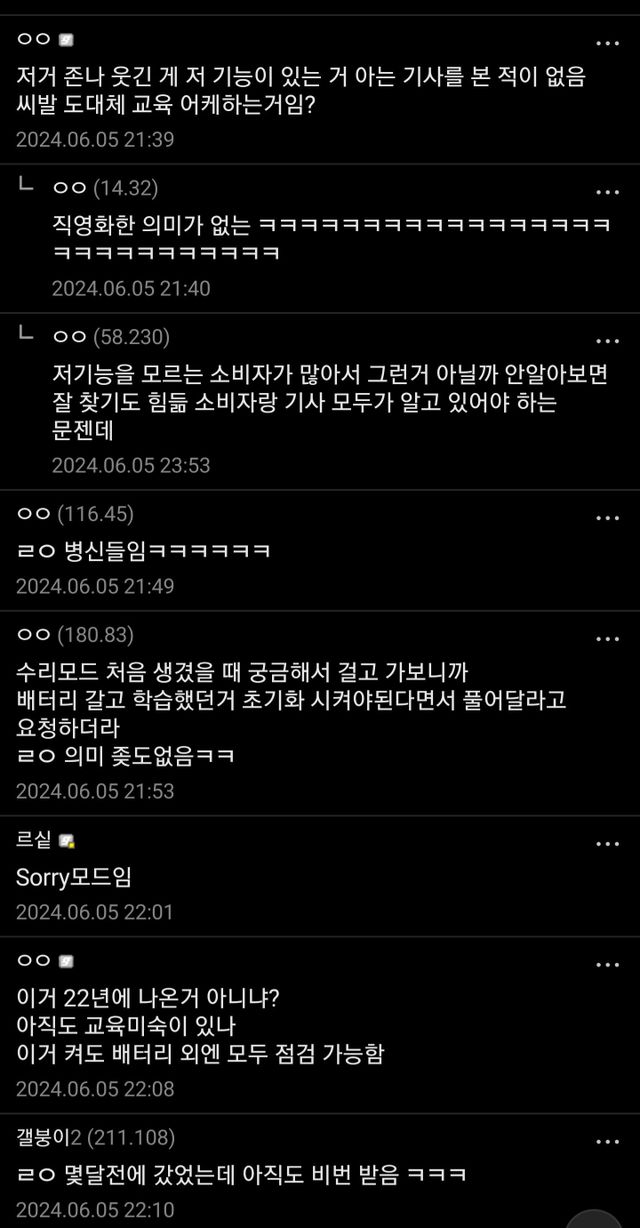
Task: Open options for reply by ㅇㅇ (58.230)
Action: coord(607,340)
